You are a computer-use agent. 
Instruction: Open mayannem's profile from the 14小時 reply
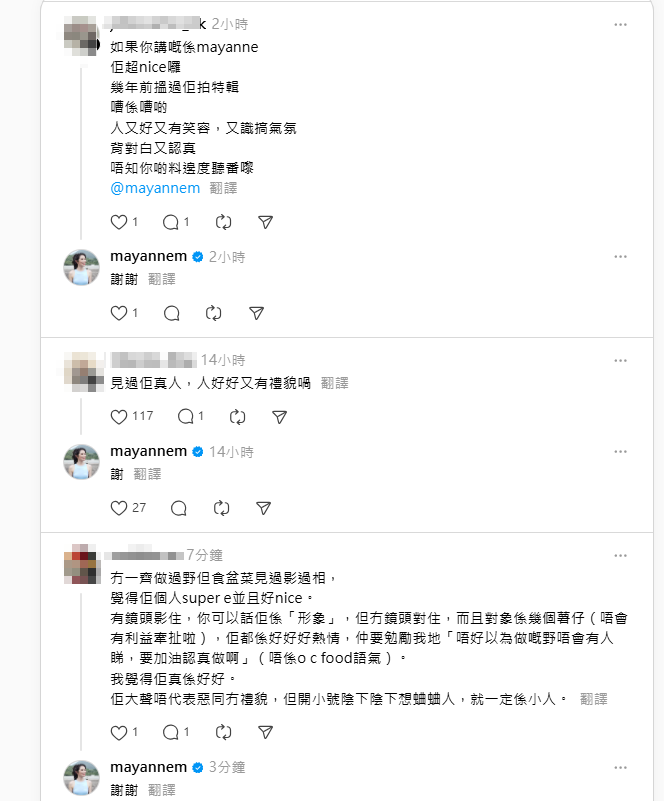(x=148, y=452)
